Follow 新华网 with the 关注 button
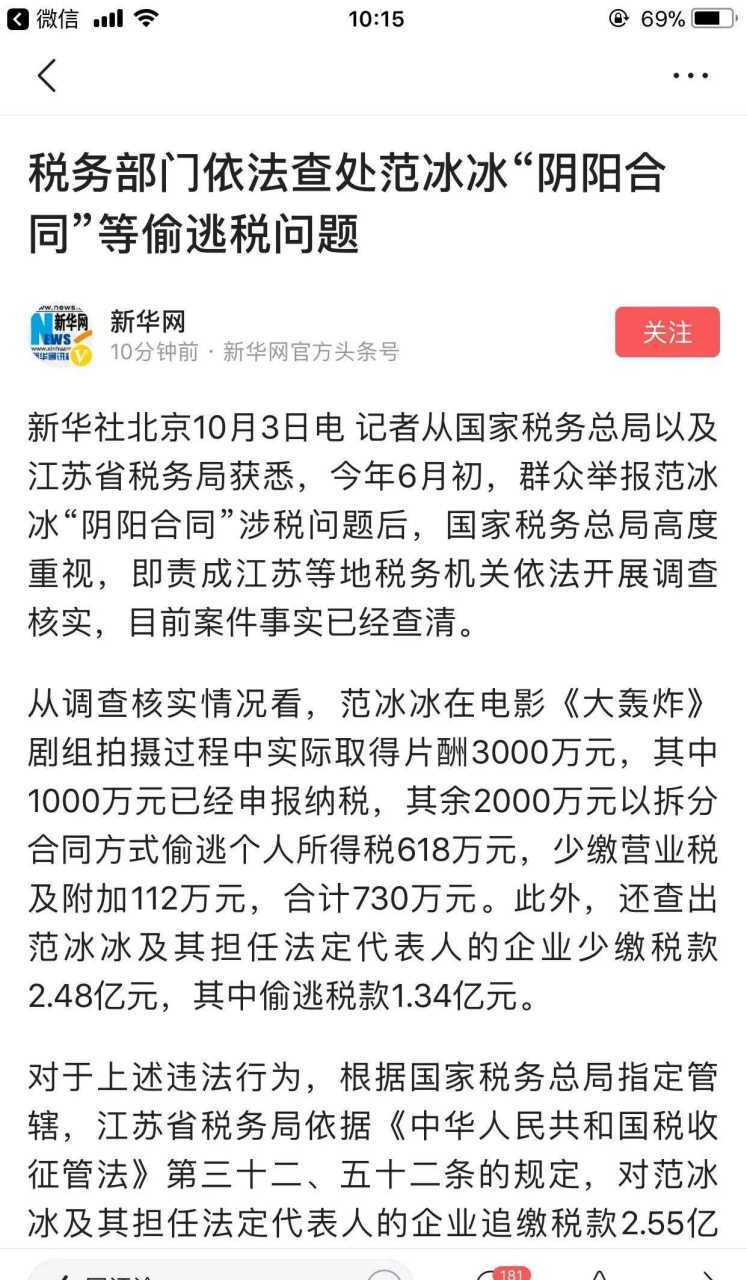The image size is (747, 1280). [667, 332]
